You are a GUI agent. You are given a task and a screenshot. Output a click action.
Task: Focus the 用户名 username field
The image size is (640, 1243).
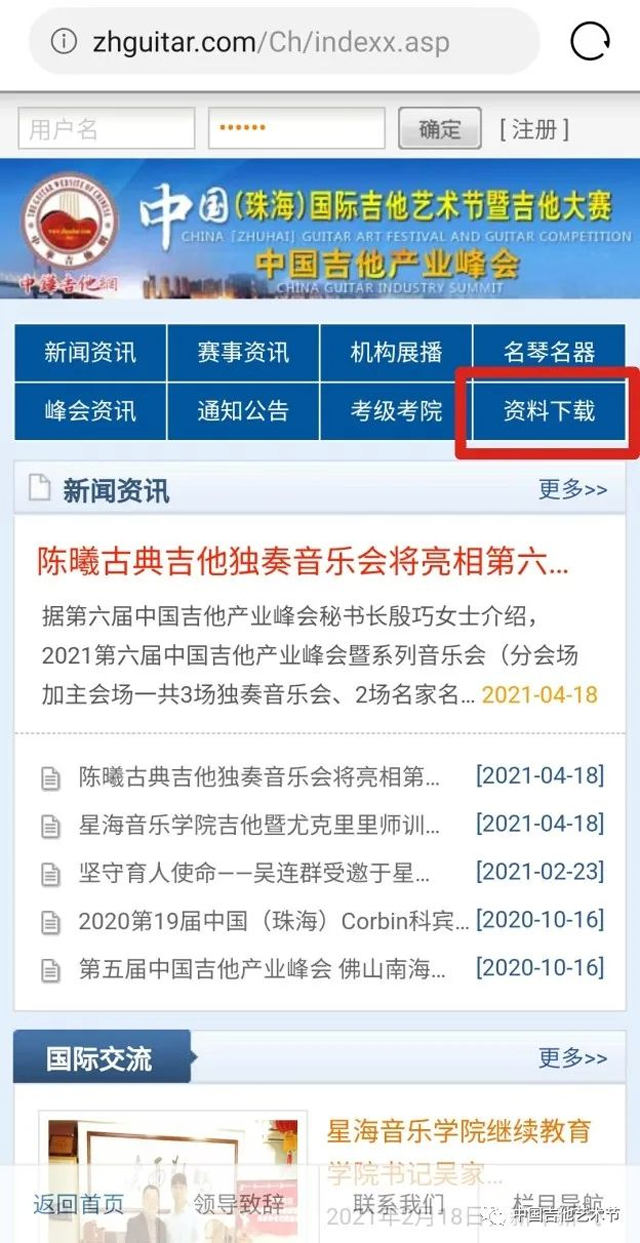91,129
